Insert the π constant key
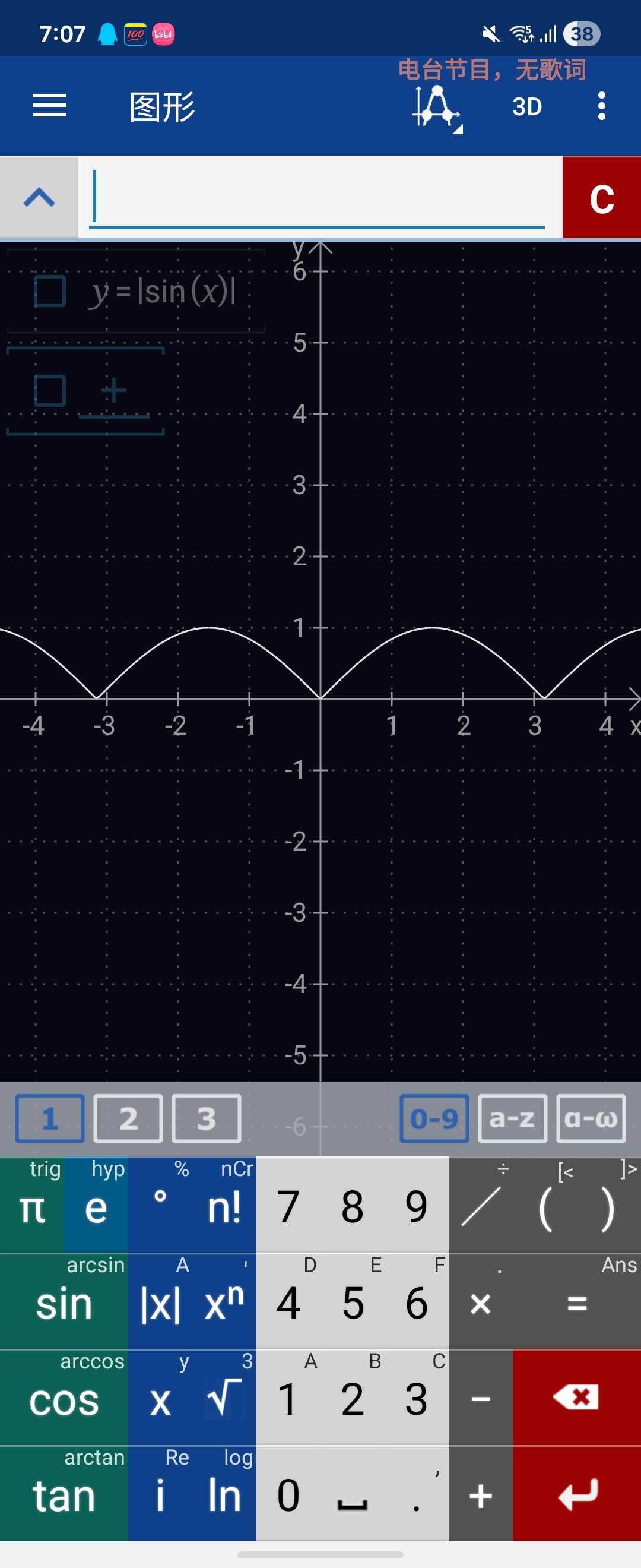This screenshot has height=1568, width=641. (x=31, y=1207)
